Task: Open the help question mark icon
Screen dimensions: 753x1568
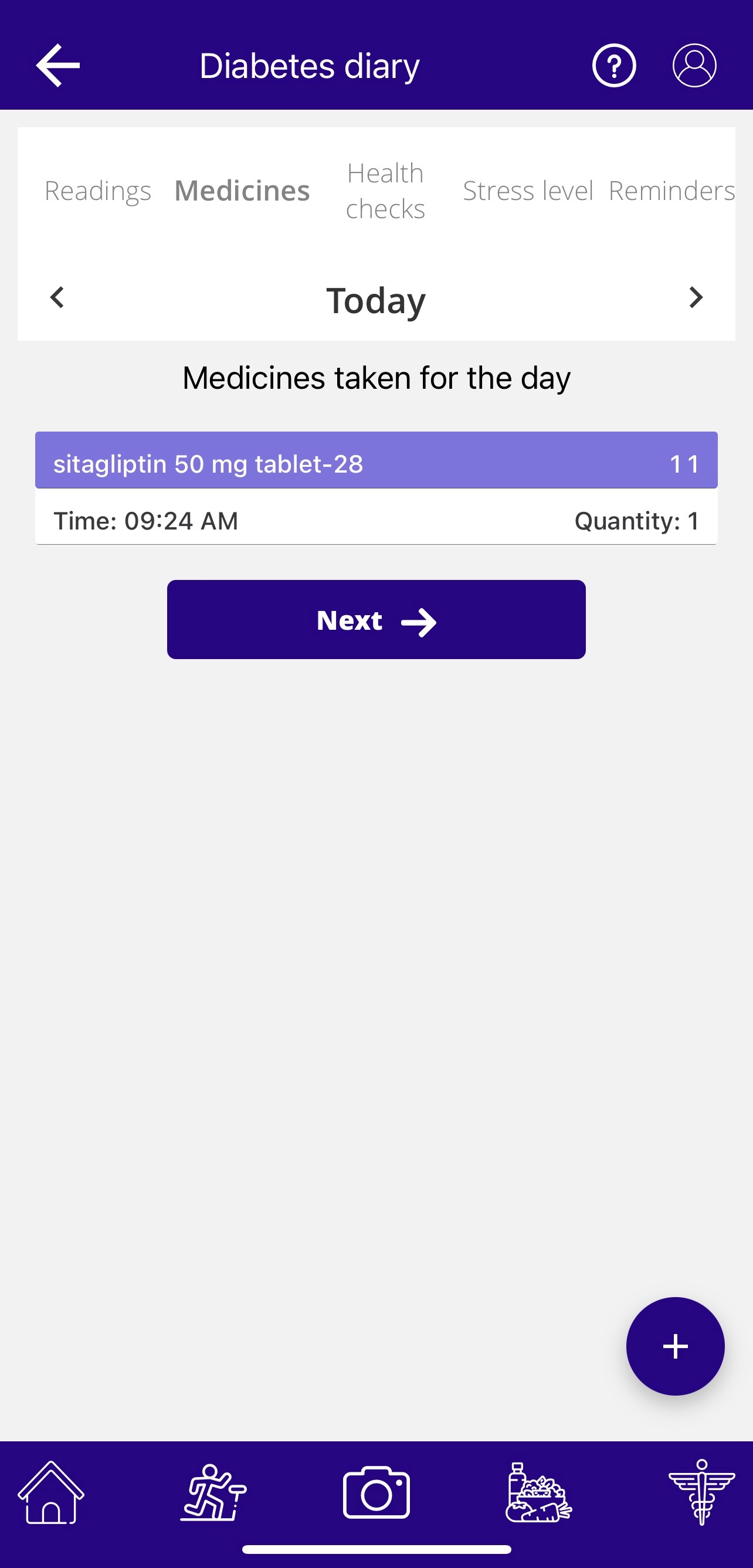Action: [613, 65]
